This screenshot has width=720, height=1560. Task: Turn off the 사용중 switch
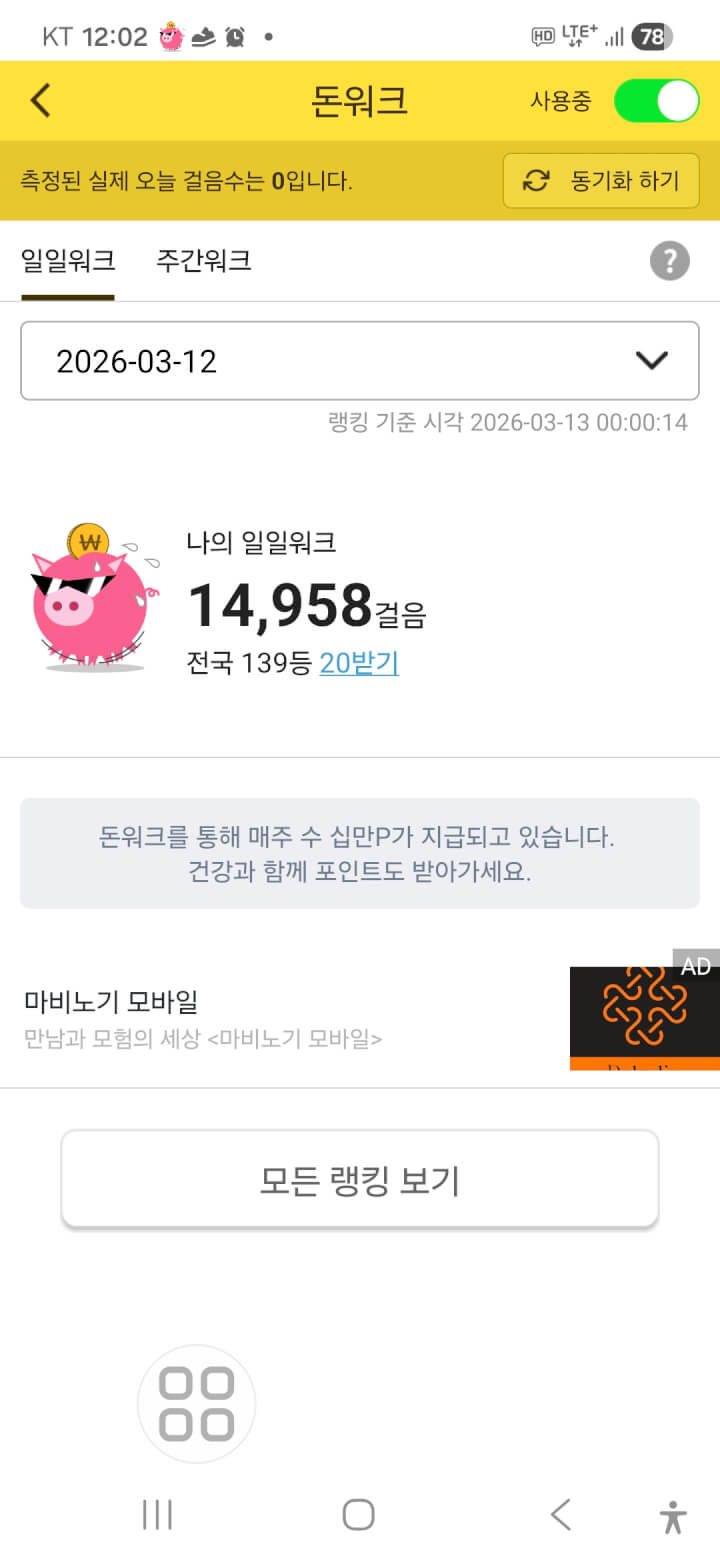click(x=656, y=101)
